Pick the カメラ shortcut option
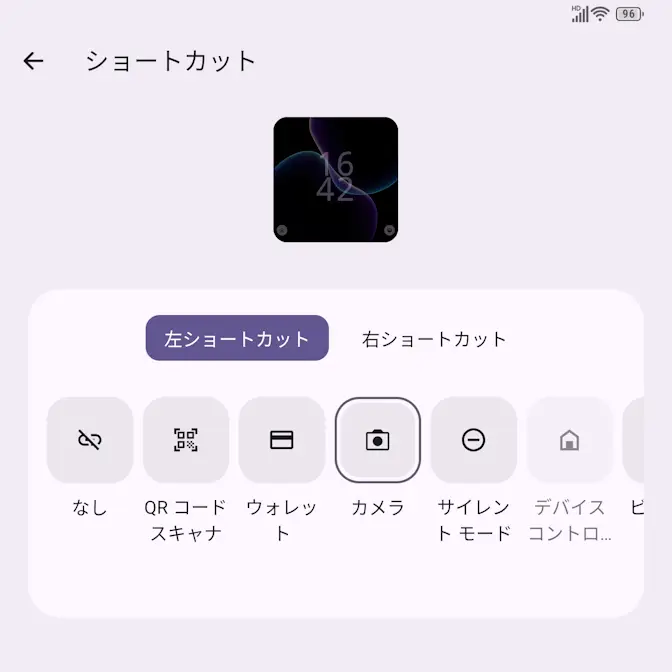This screenshot has width=672, height=672. [x=378, y=440]
